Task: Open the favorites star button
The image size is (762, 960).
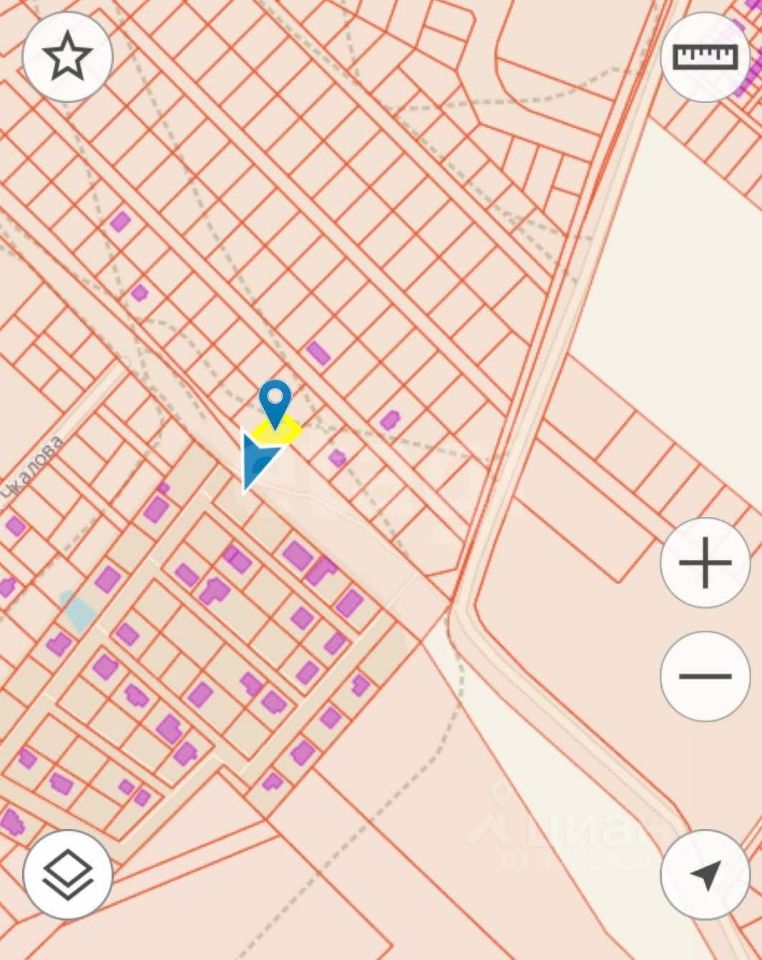Action: (67, 57)
